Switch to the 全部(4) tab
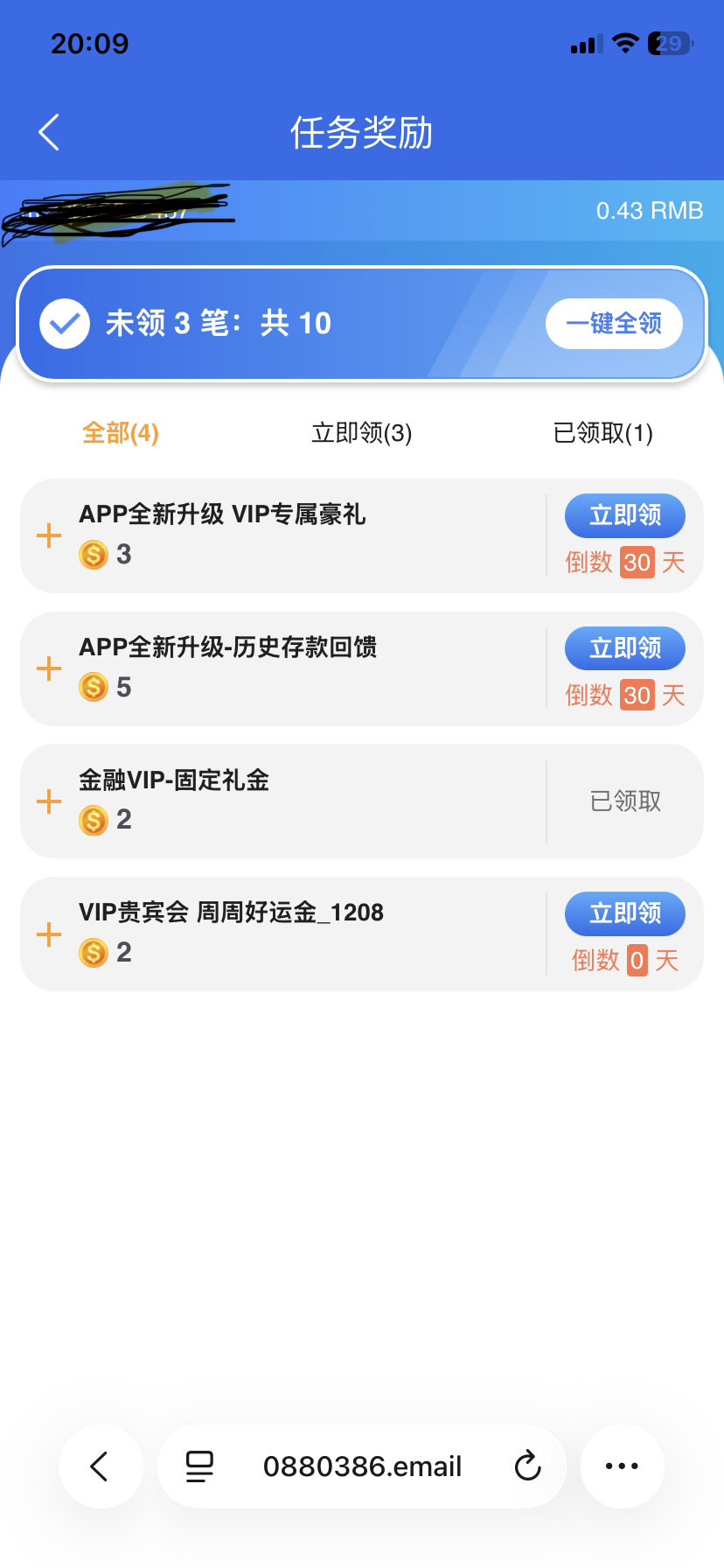The width and height of the screenshot is (724, 1568). point(121,433)
